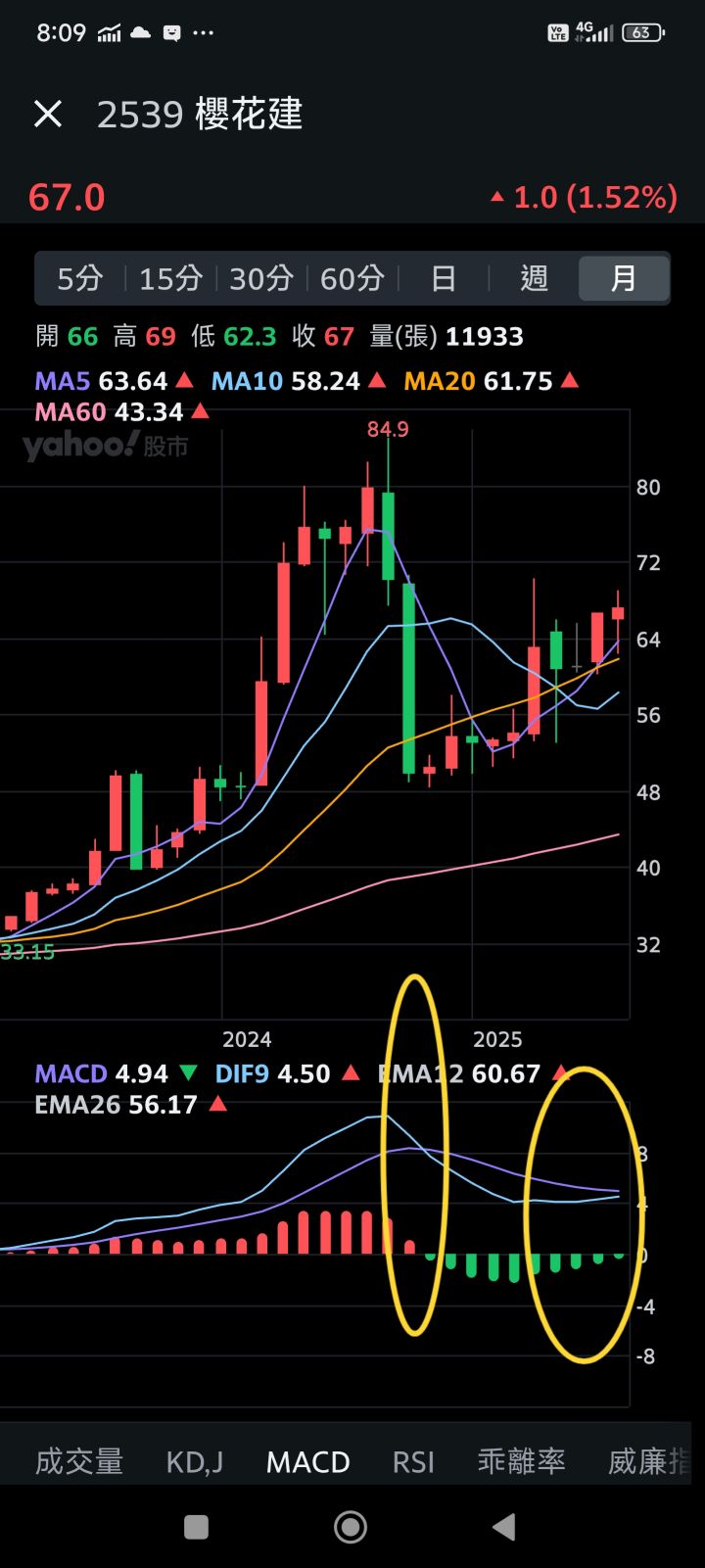The height and width of the screenshot is (1568, 705).
Task: Show the 成交量 volume indicator
Action: (79, 1461)
